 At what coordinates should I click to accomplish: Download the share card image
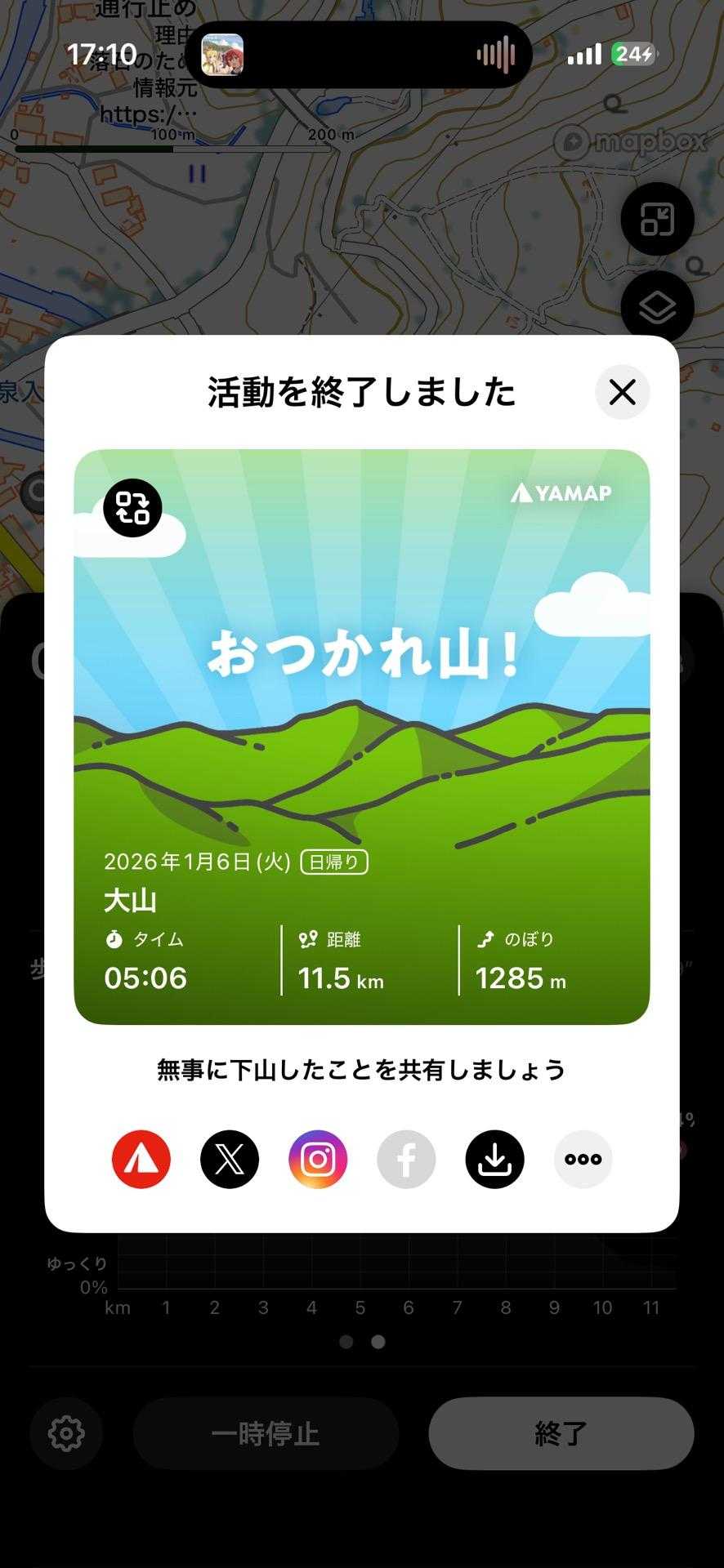(x=494, y=1159)
